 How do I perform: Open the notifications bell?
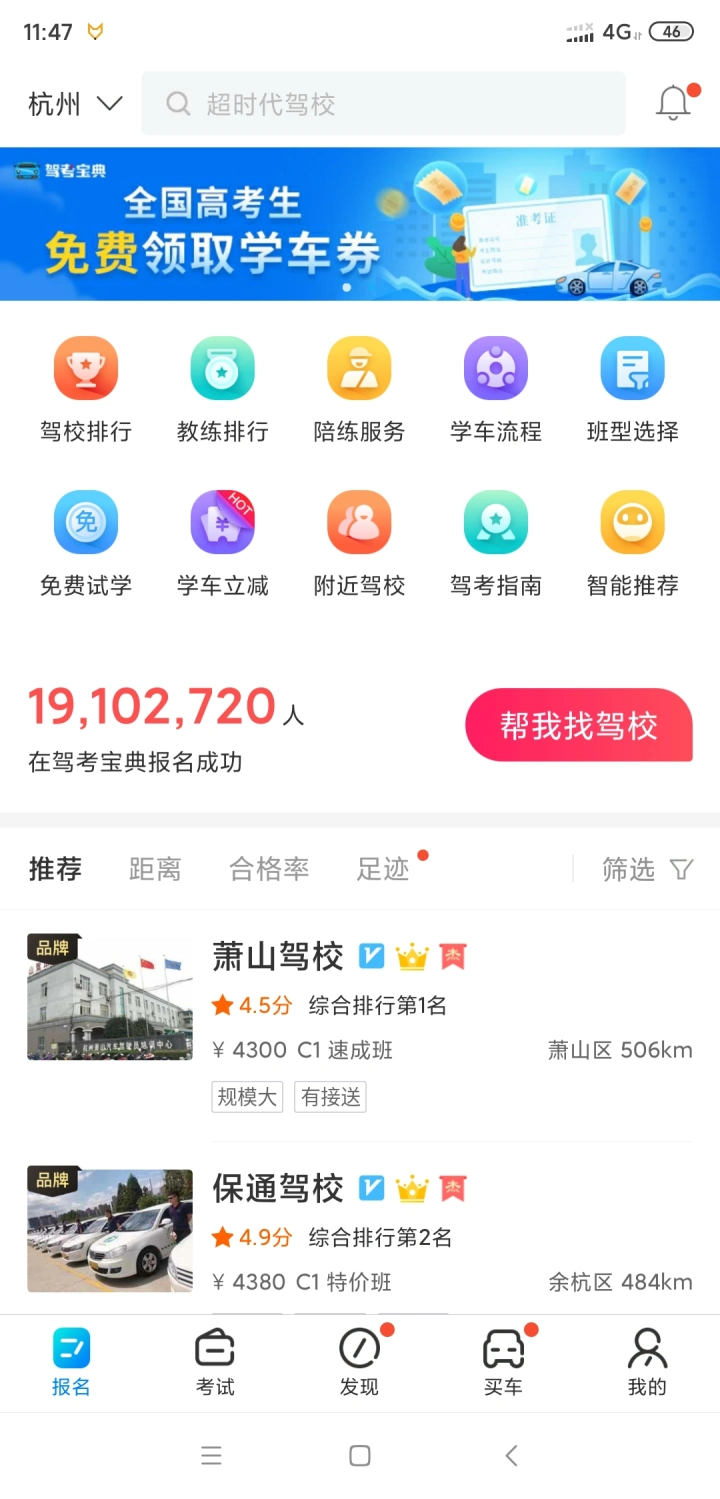pos(673,103)
